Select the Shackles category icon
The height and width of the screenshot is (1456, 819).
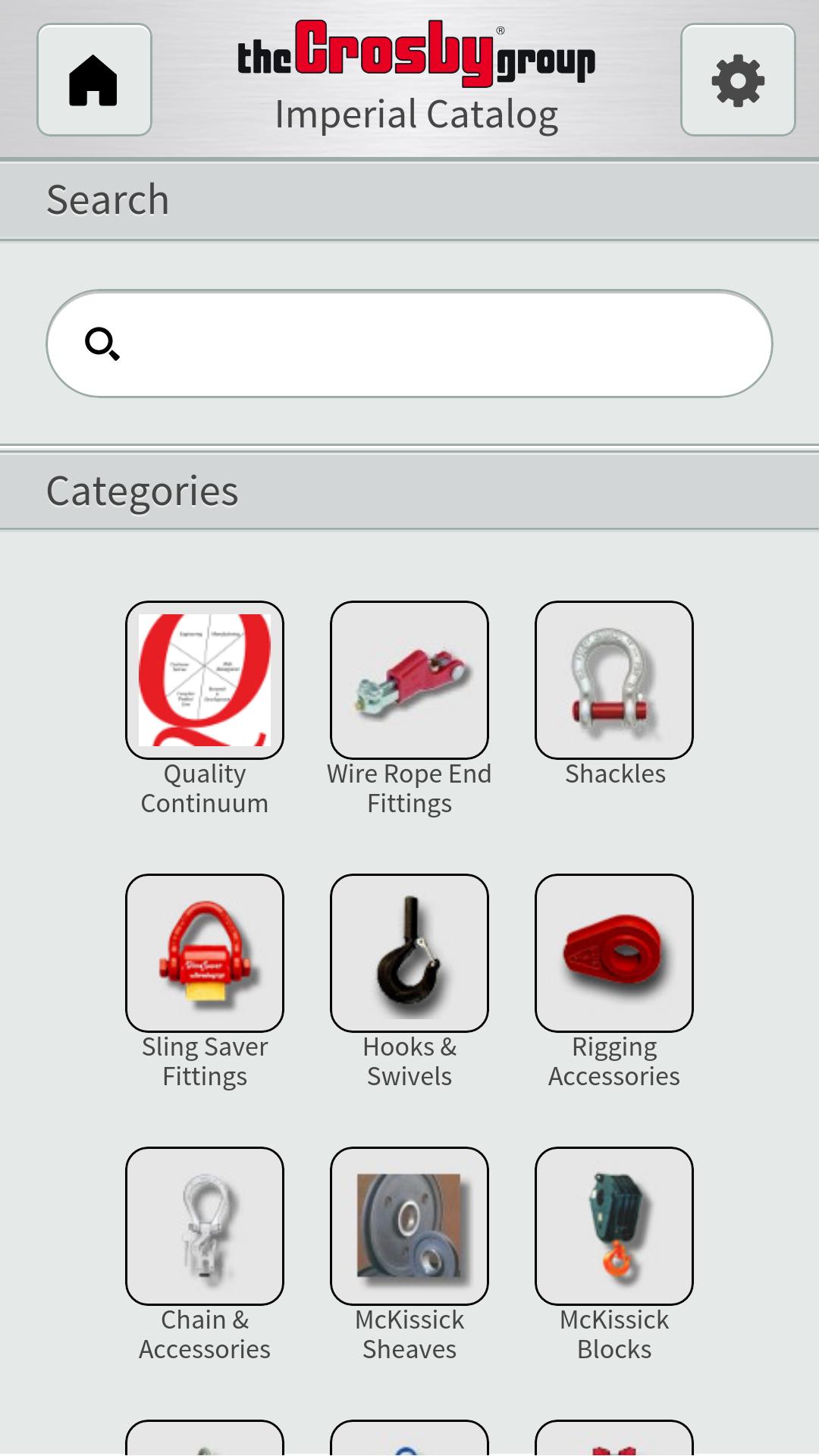[613, 679]
